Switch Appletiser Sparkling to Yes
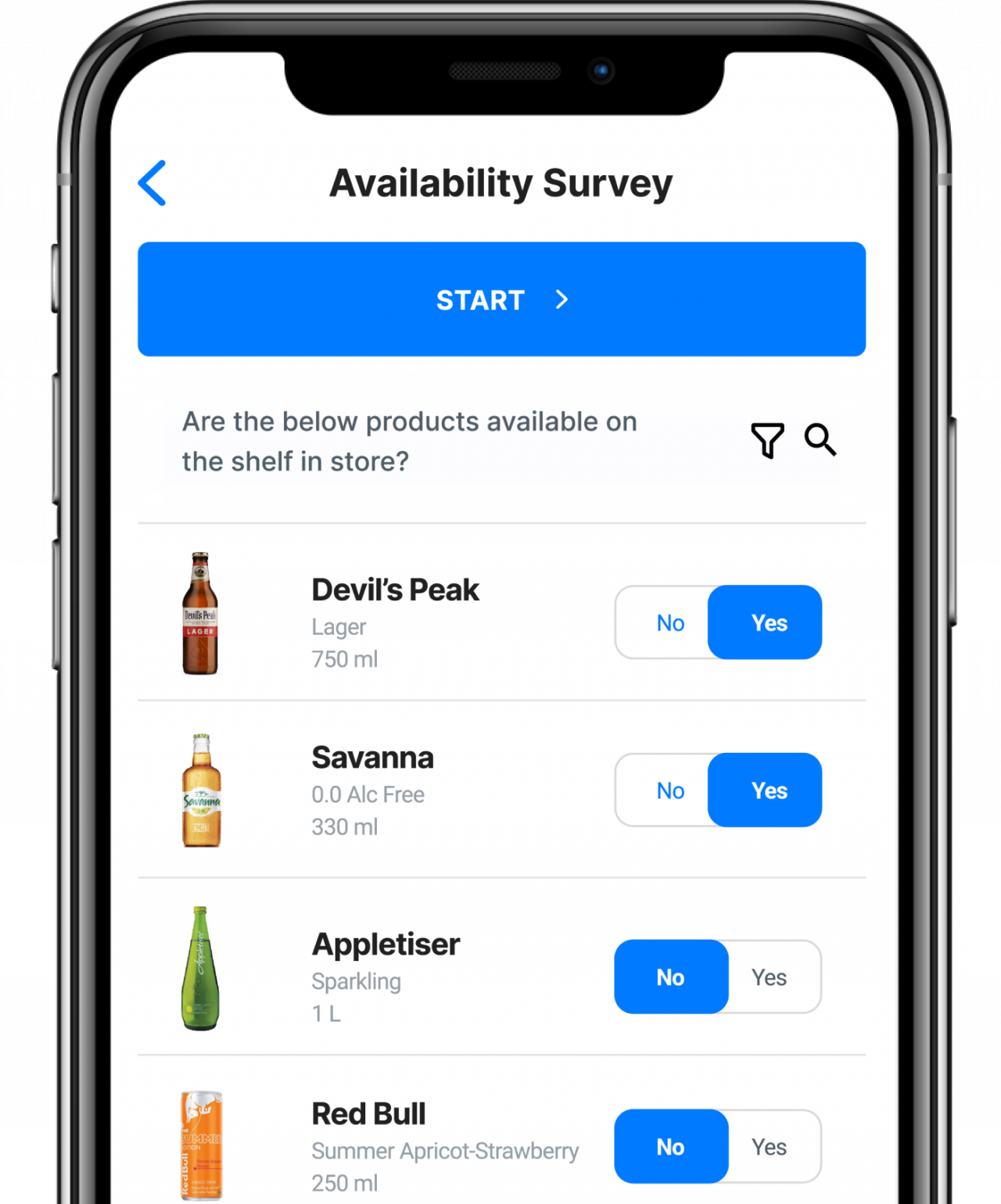The width and height of the screenshot is (1001, 1204). (x=770, y=977)
